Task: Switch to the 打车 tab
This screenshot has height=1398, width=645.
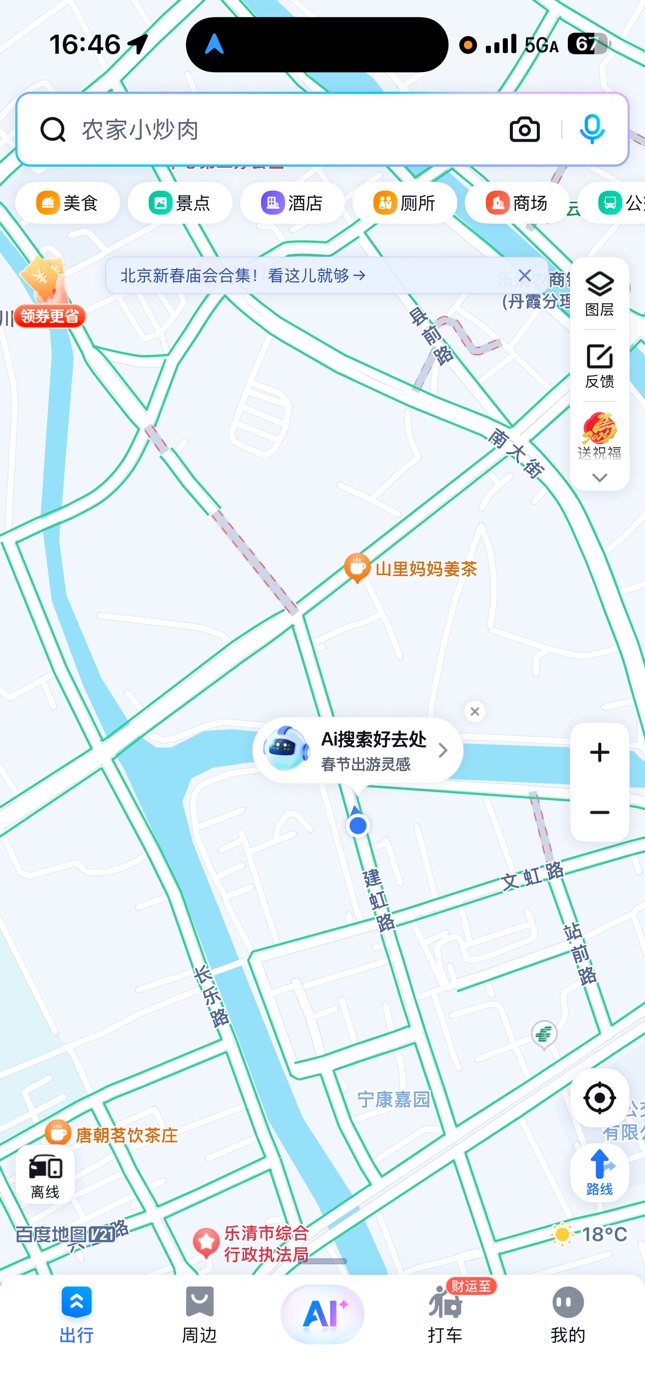Action: pos(446,1314)
